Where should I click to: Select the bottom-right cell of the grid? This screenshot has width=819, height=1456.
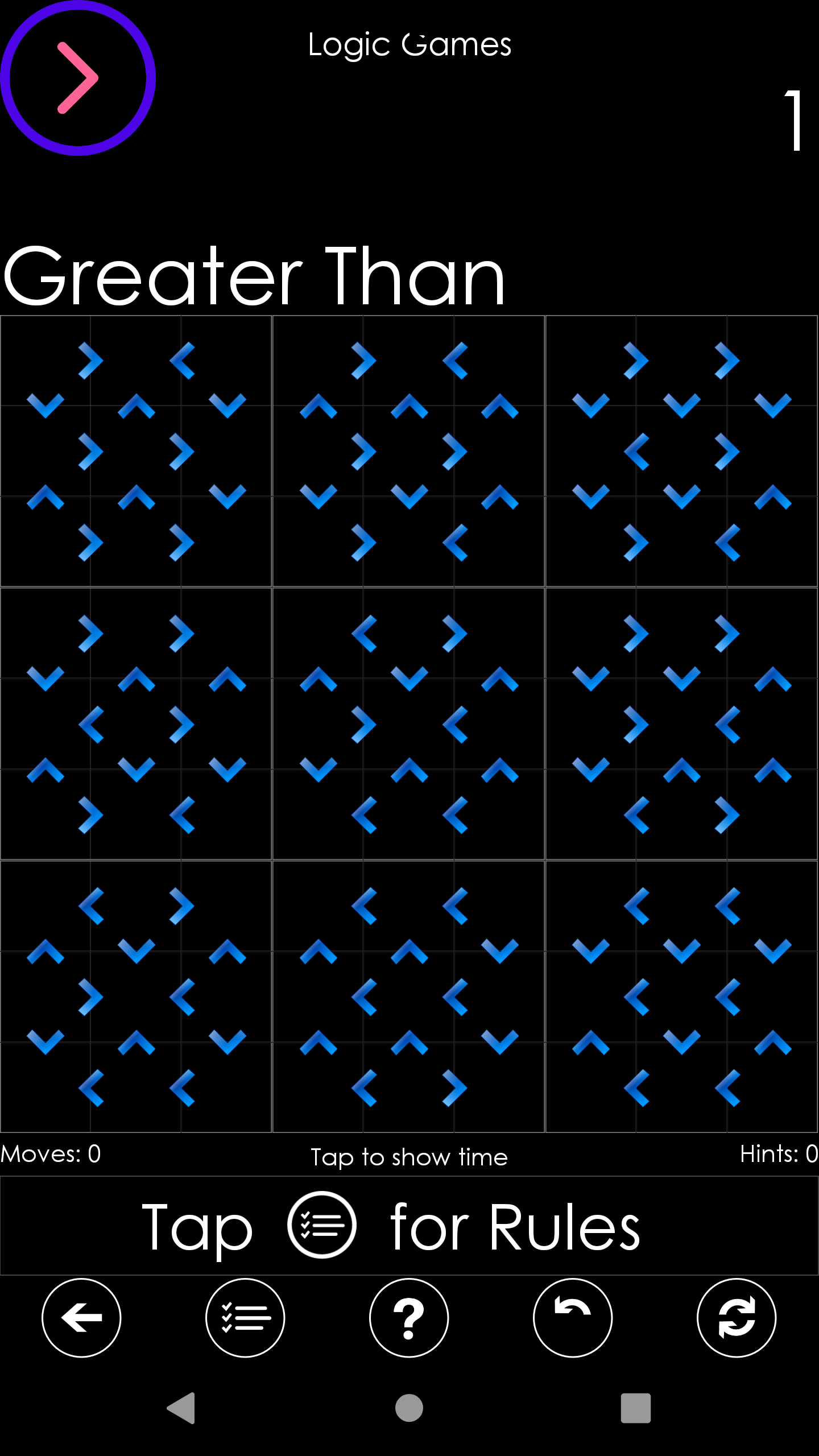click(773, 1087)
